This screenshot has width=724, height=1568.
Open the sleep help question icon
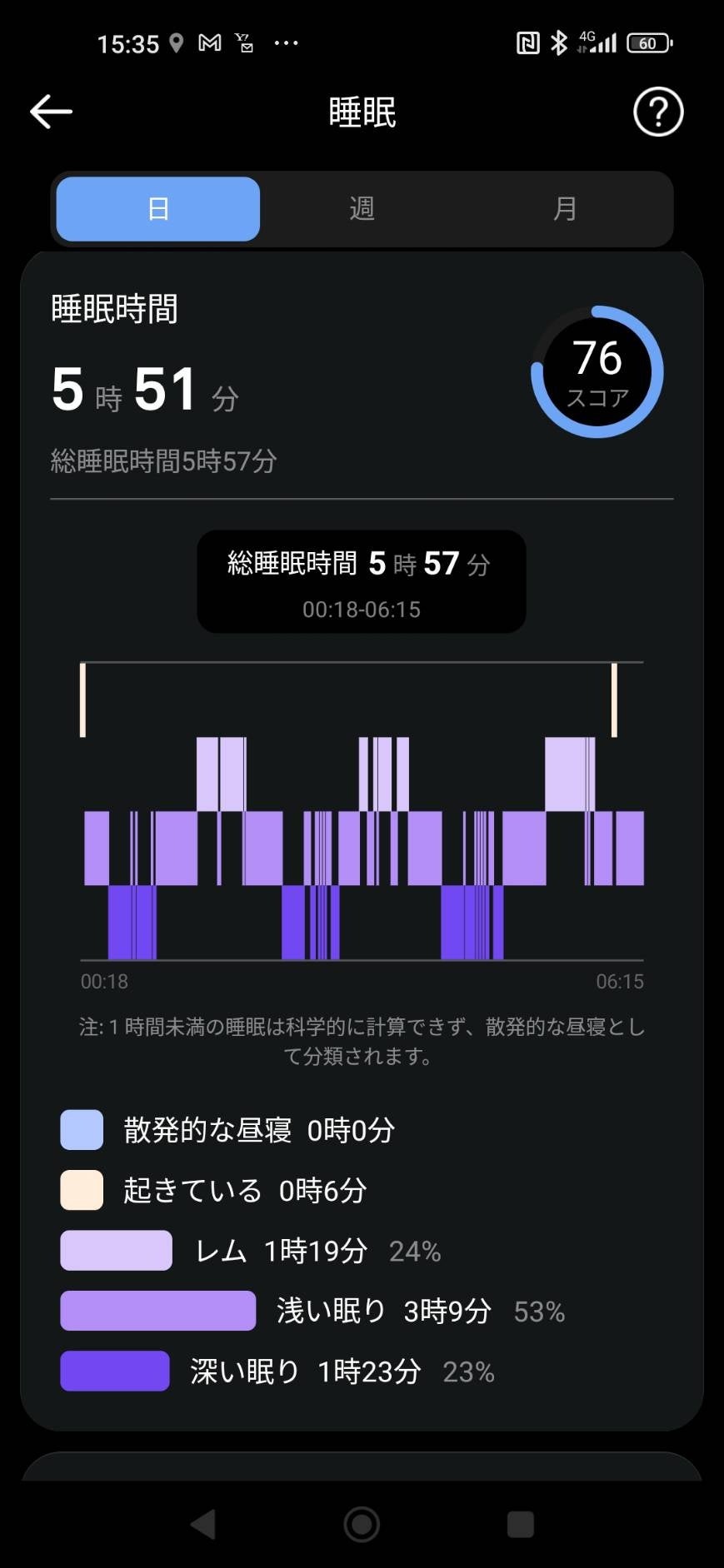click(x=658, y=112)
